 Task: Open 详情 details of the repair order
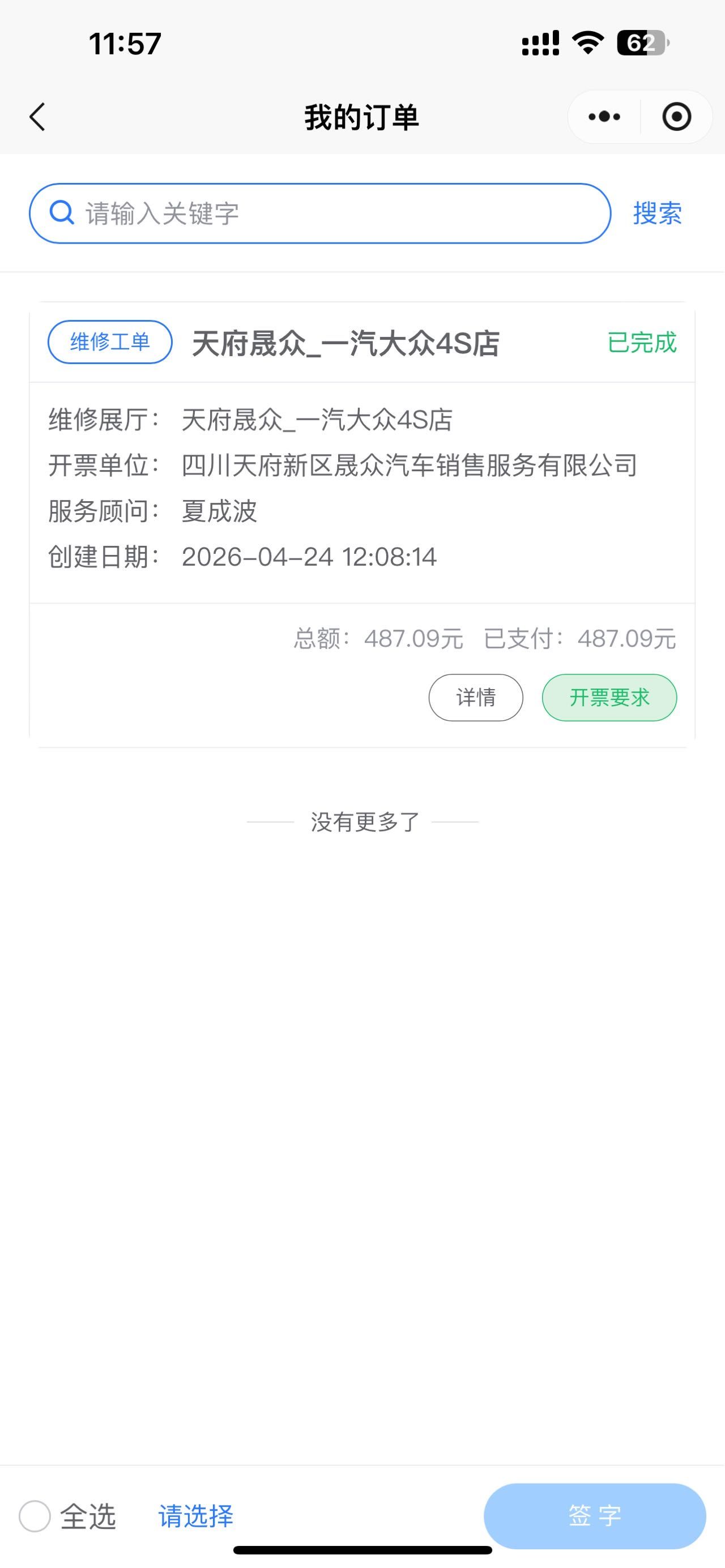[x=475, y=698]
